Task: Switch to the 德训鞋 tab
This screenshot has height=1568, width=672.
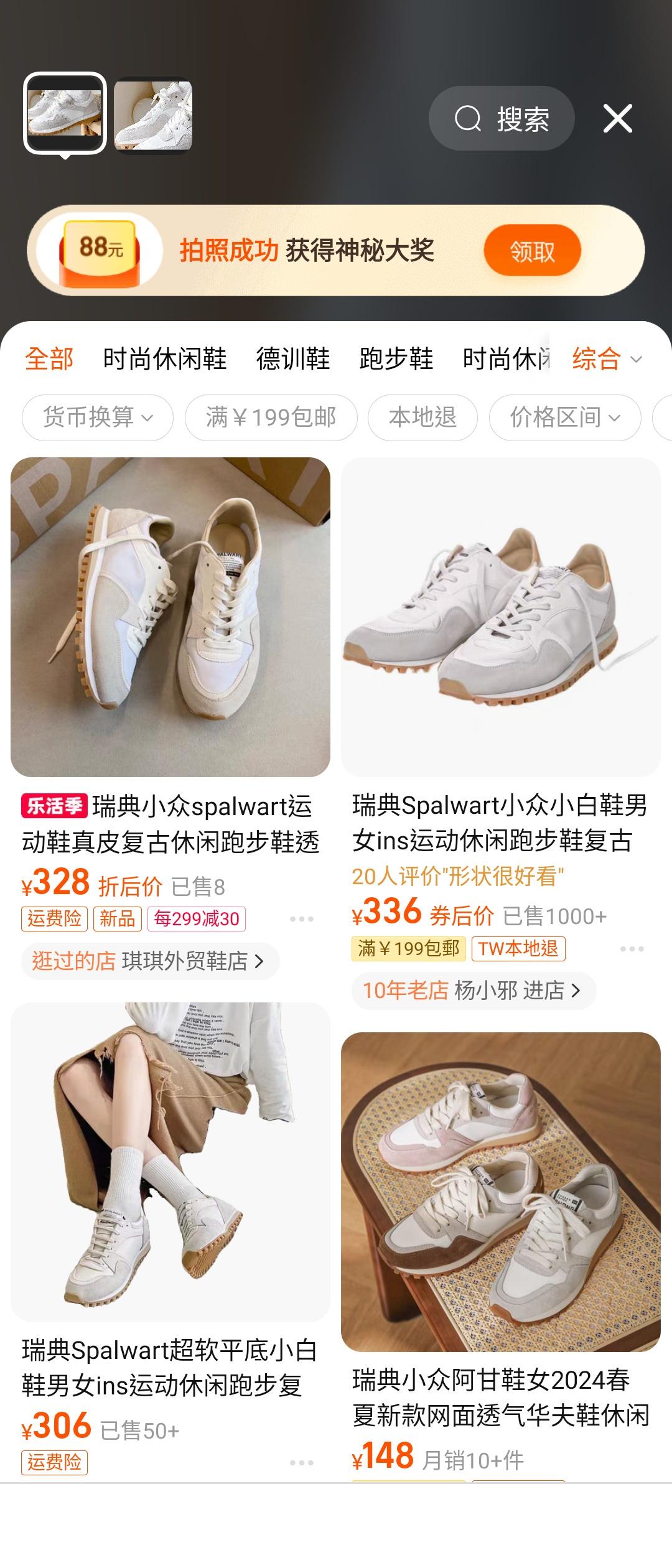Action: pos(292,359)
